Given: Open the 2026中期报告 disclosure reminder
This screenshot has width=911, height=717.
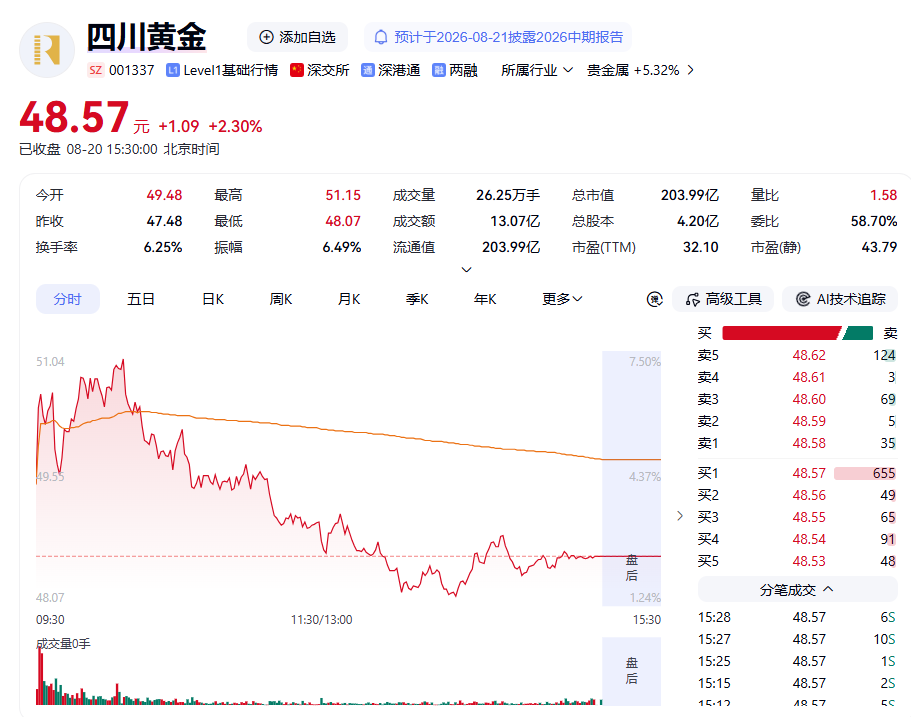Looking at the screenshot, I should tap(498, 37).
